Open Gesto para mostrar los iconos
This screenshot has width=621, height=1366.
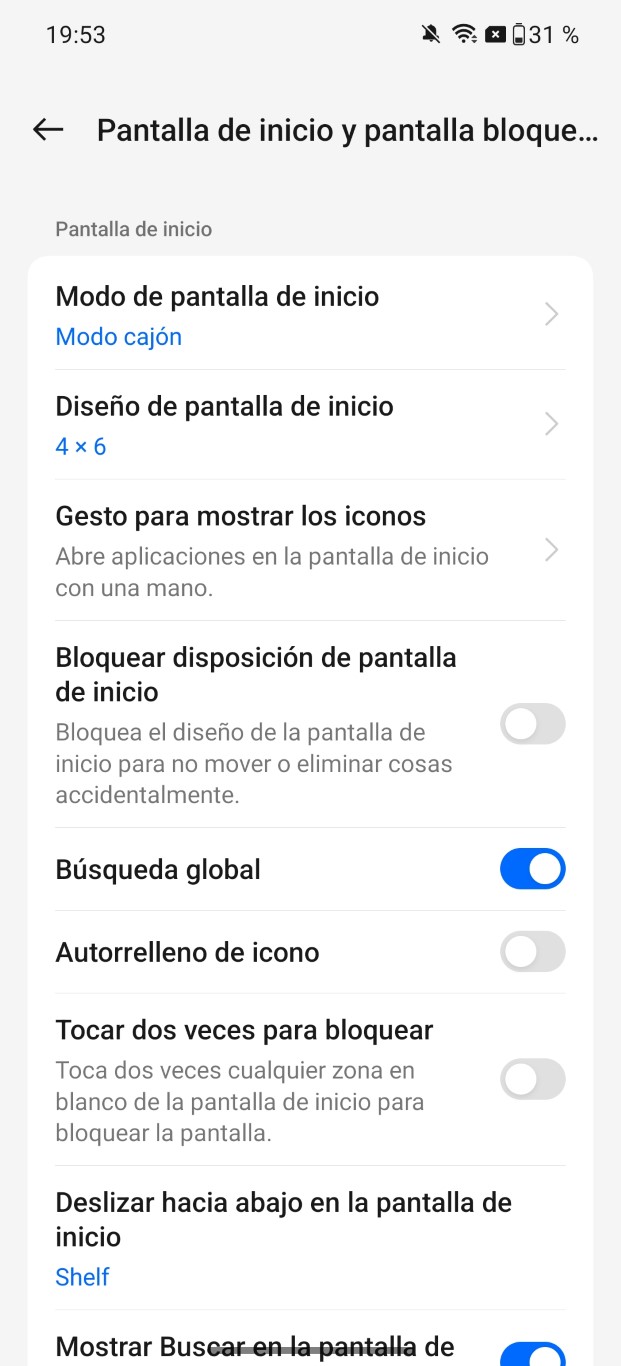point(310,550)
